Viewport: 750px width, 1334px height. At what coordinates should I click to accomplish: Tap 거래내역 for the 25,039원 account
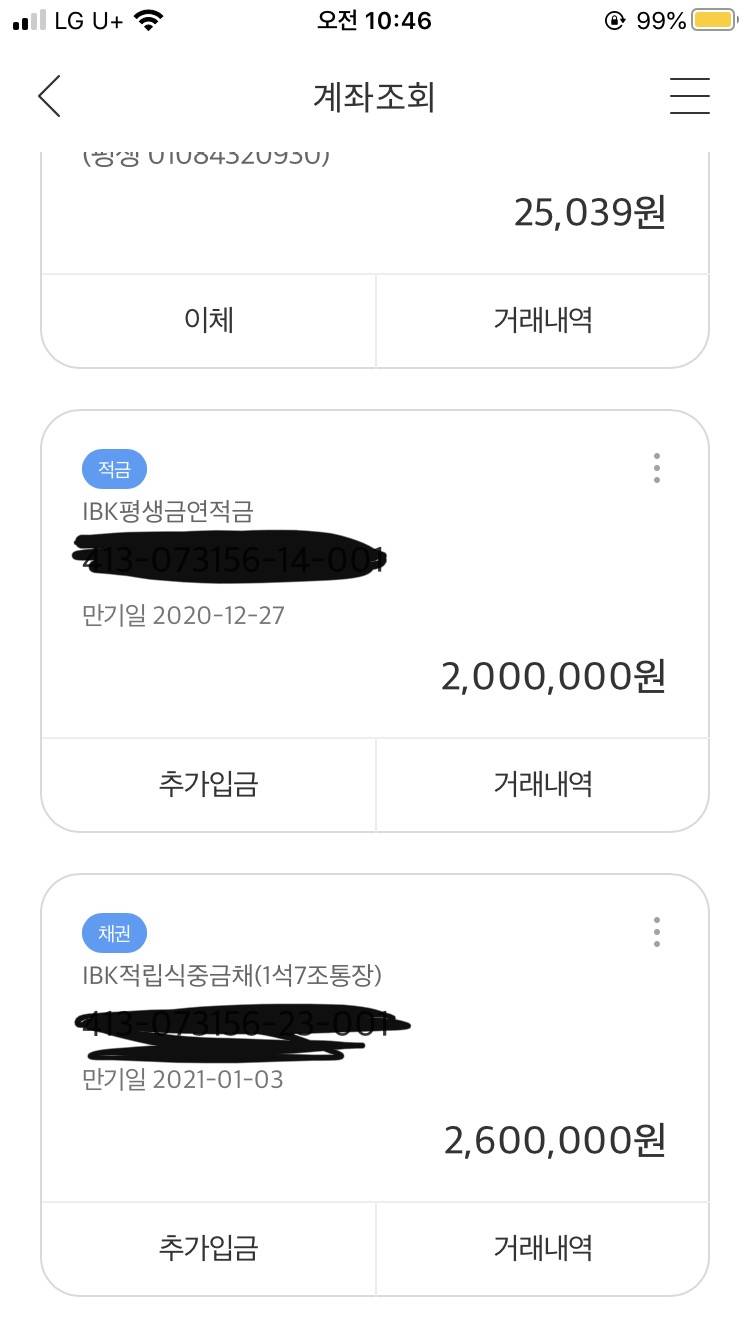point(541,318)
